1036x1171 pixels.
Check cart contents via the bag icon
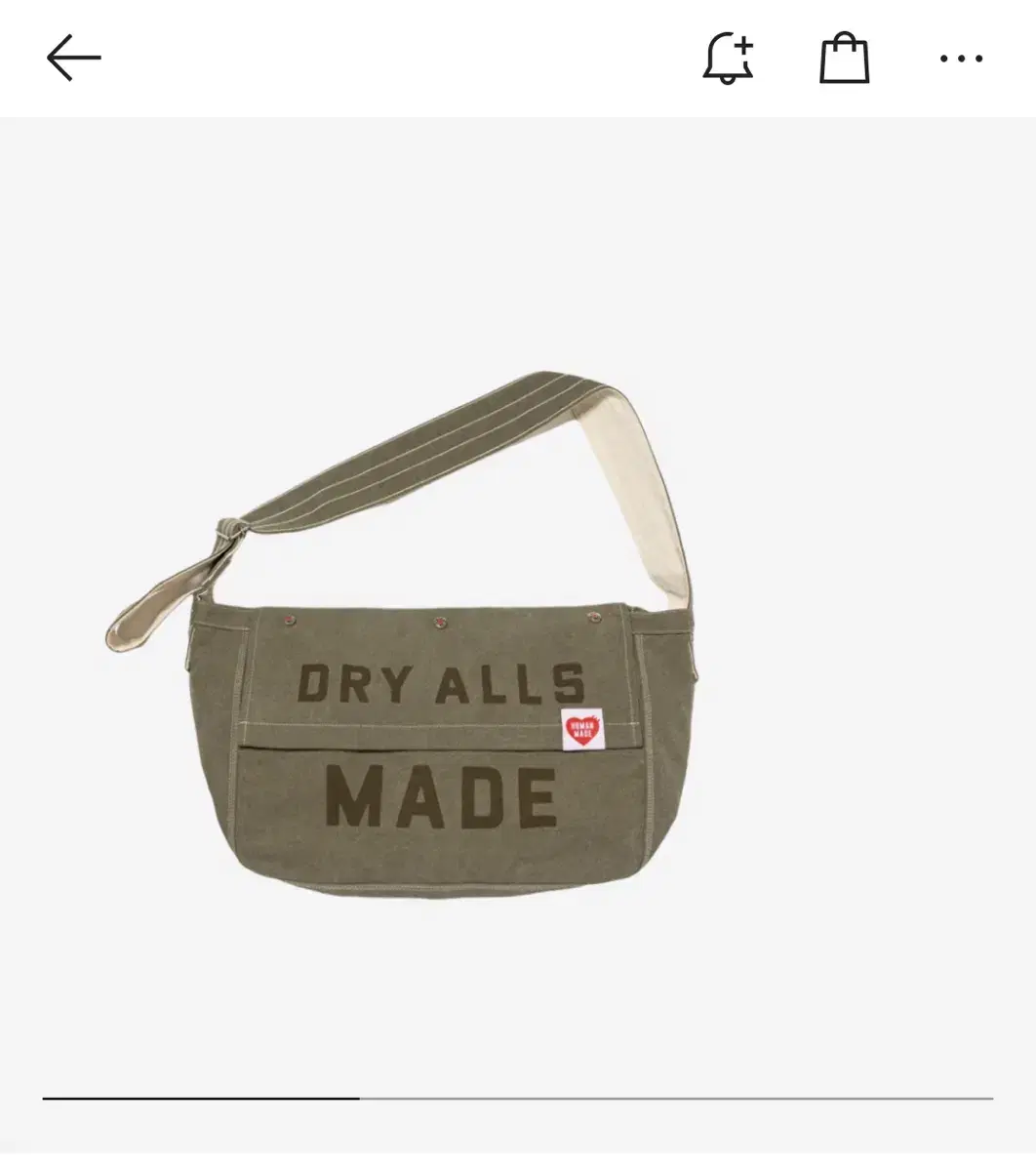click(845, 58)
